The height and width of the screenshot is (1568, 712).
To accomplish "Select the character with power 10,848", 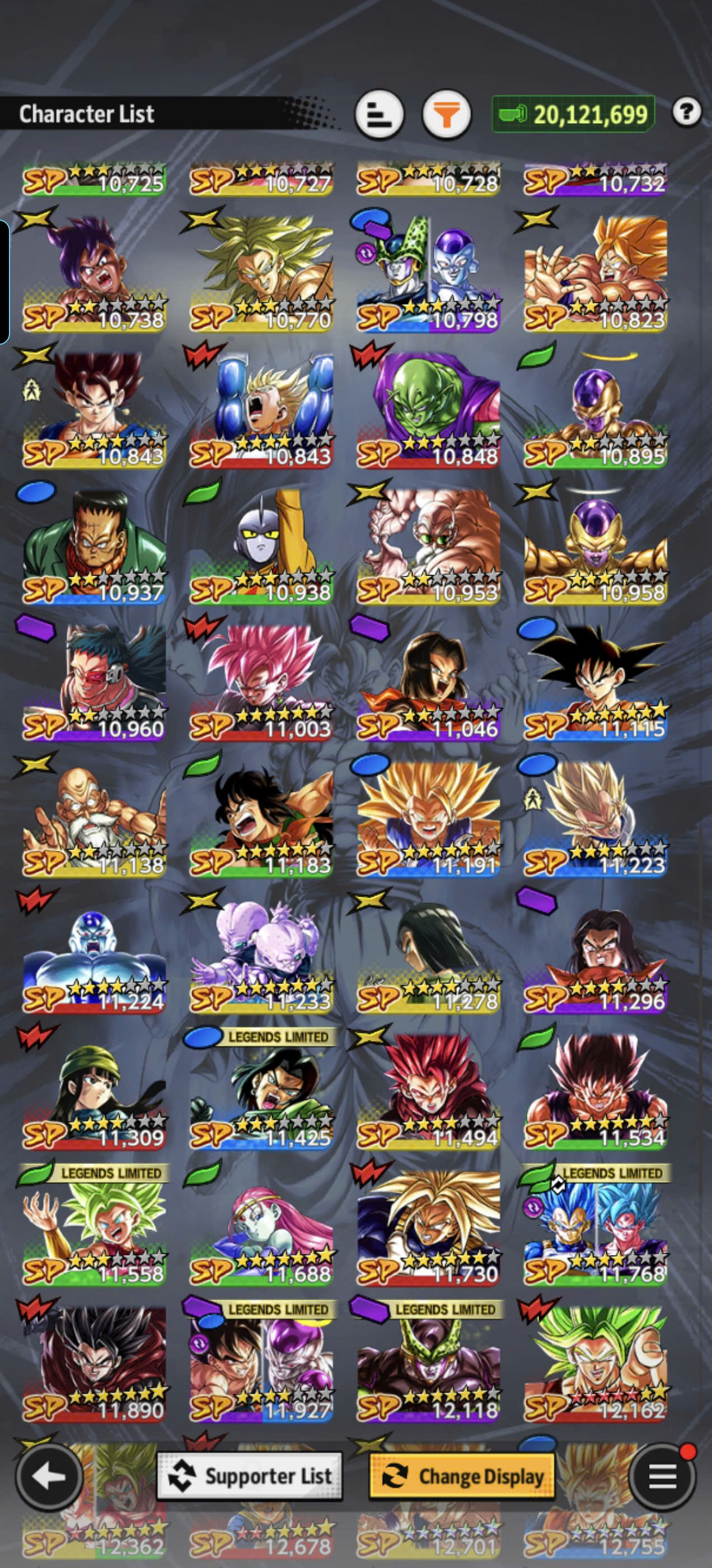I will coord(428,407).
